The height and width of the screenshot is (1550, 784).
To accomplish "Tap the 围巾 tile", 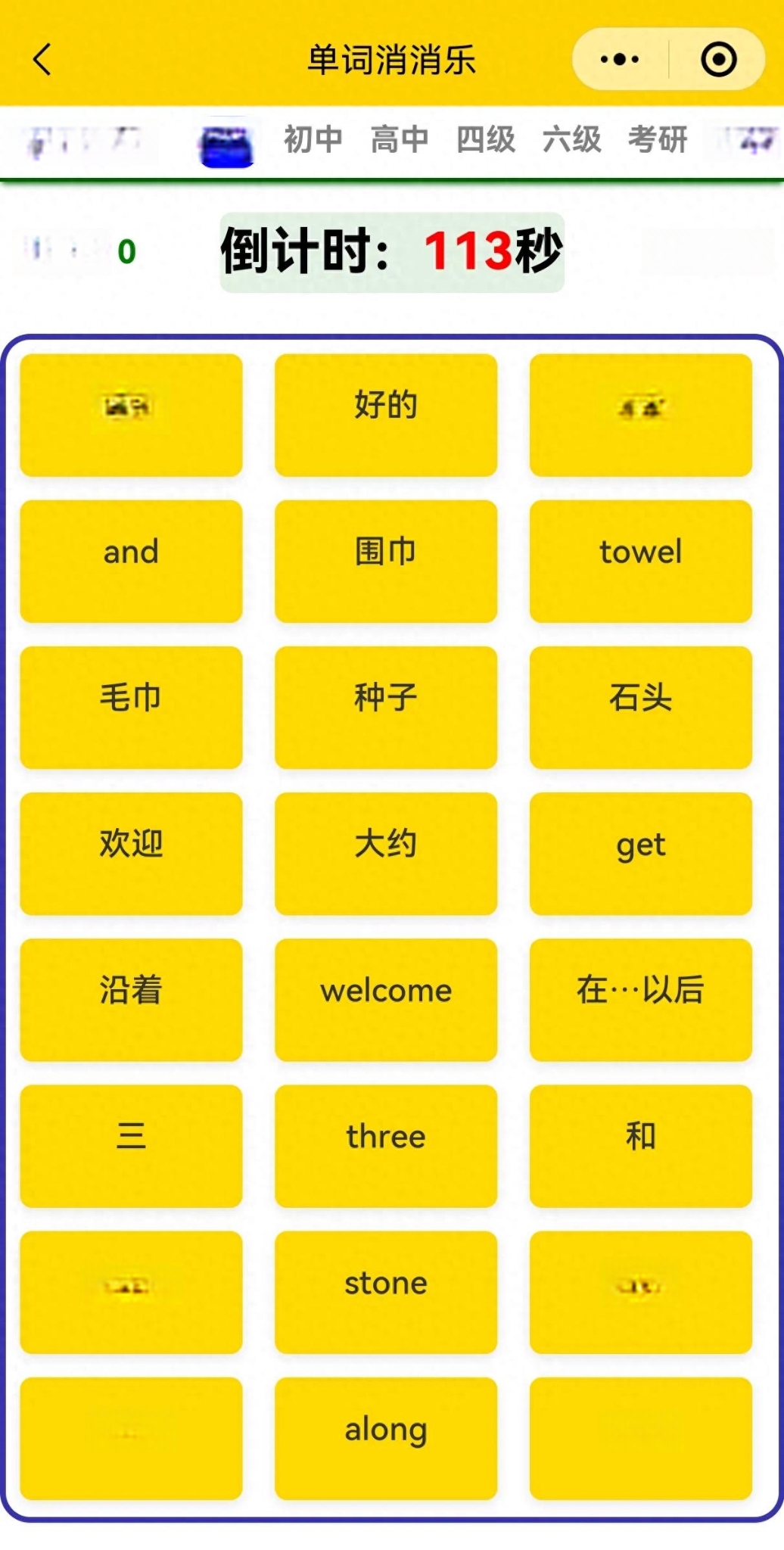I will click(x=386, y=561).
